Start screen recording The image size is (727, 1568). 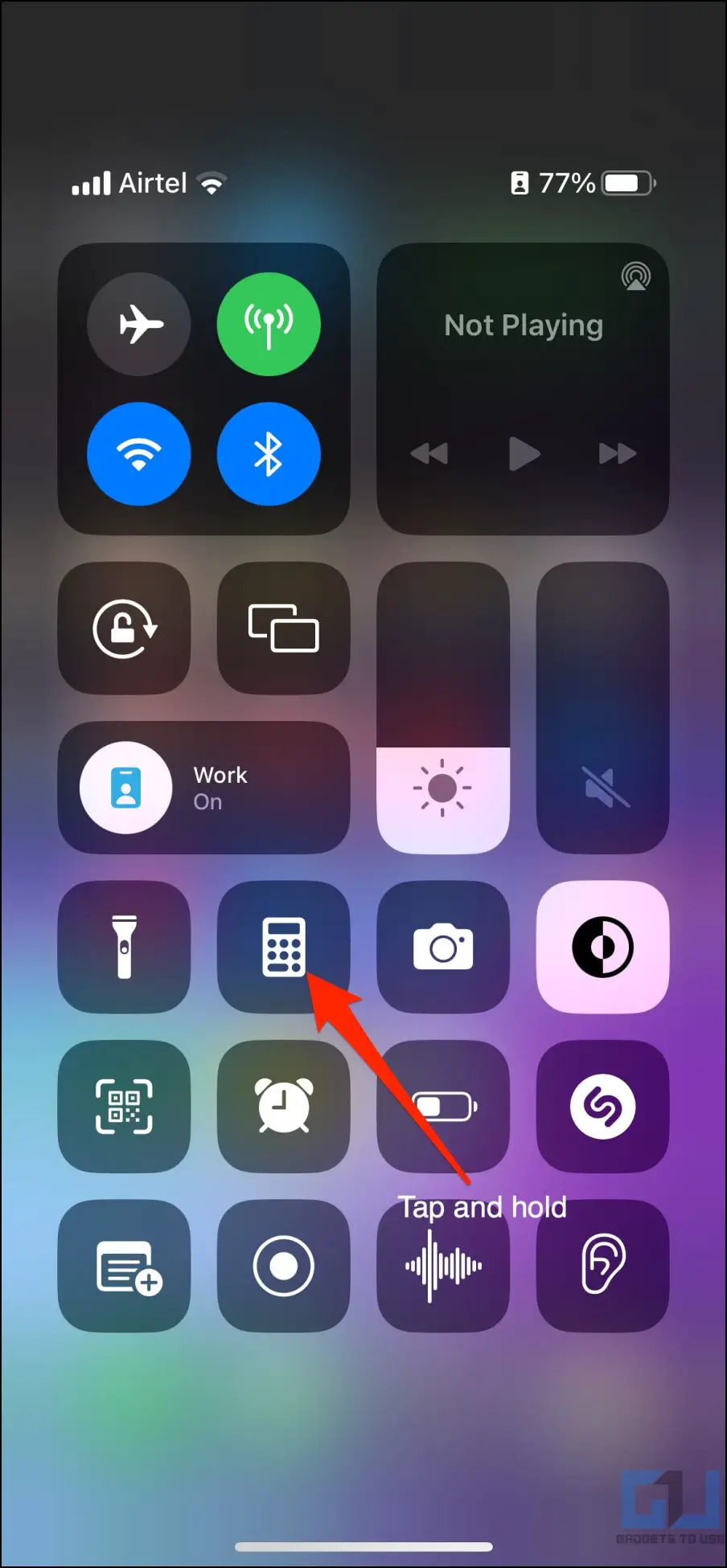point(283,1266)
